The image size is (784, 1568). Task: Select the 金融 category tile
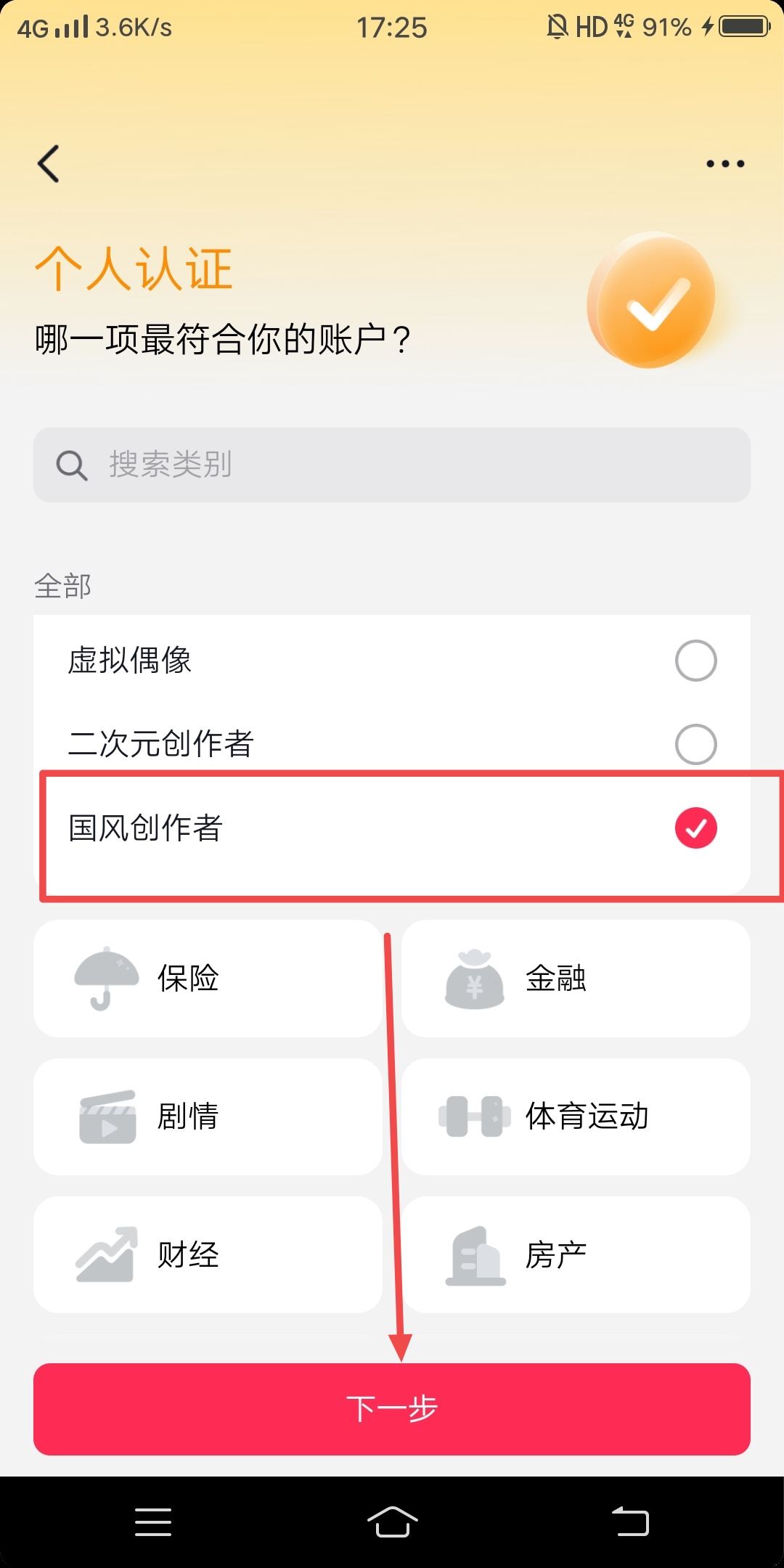pyautogui.click(x=577, y=978)
